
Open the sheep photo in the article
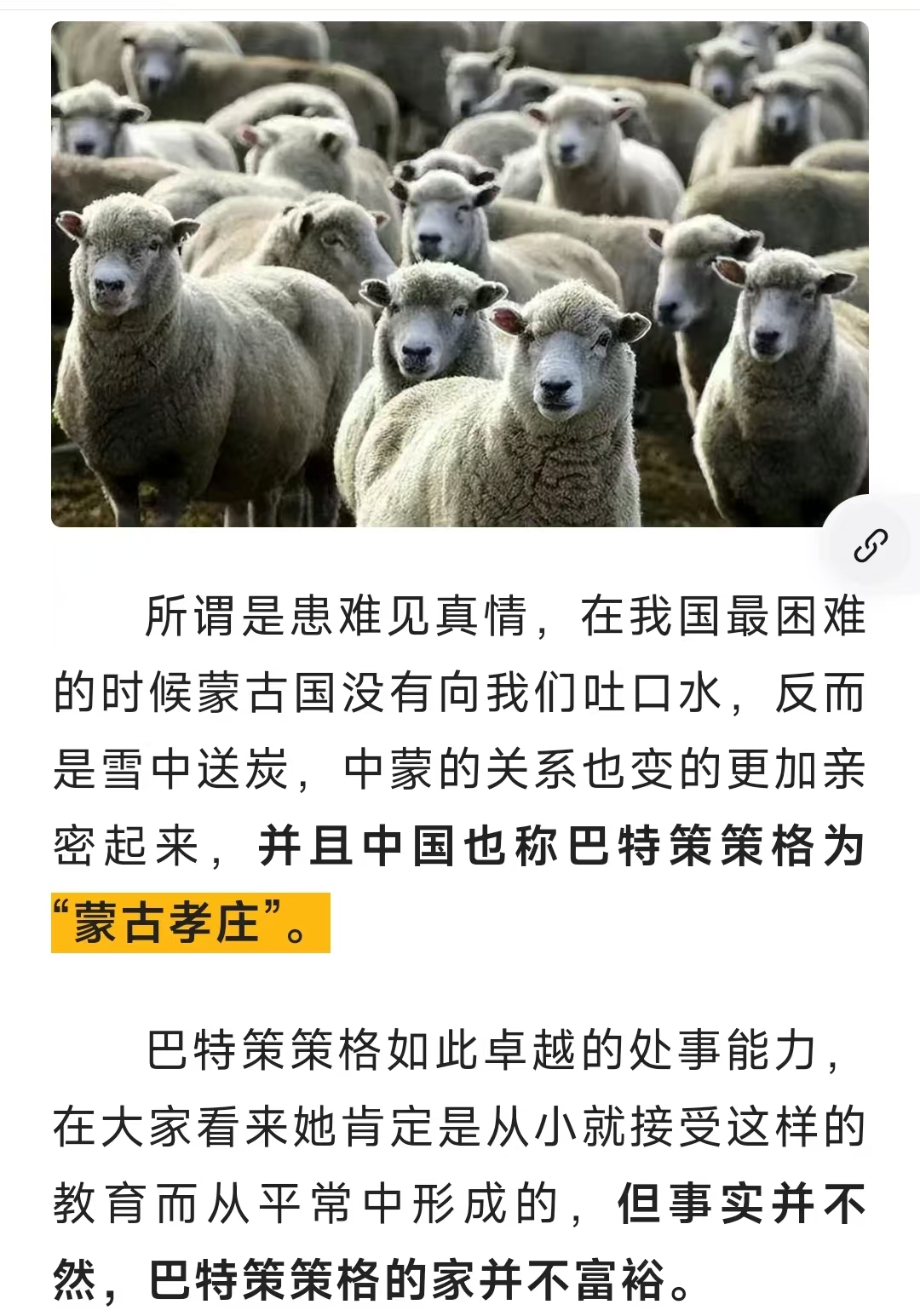(x=460, y=273)
